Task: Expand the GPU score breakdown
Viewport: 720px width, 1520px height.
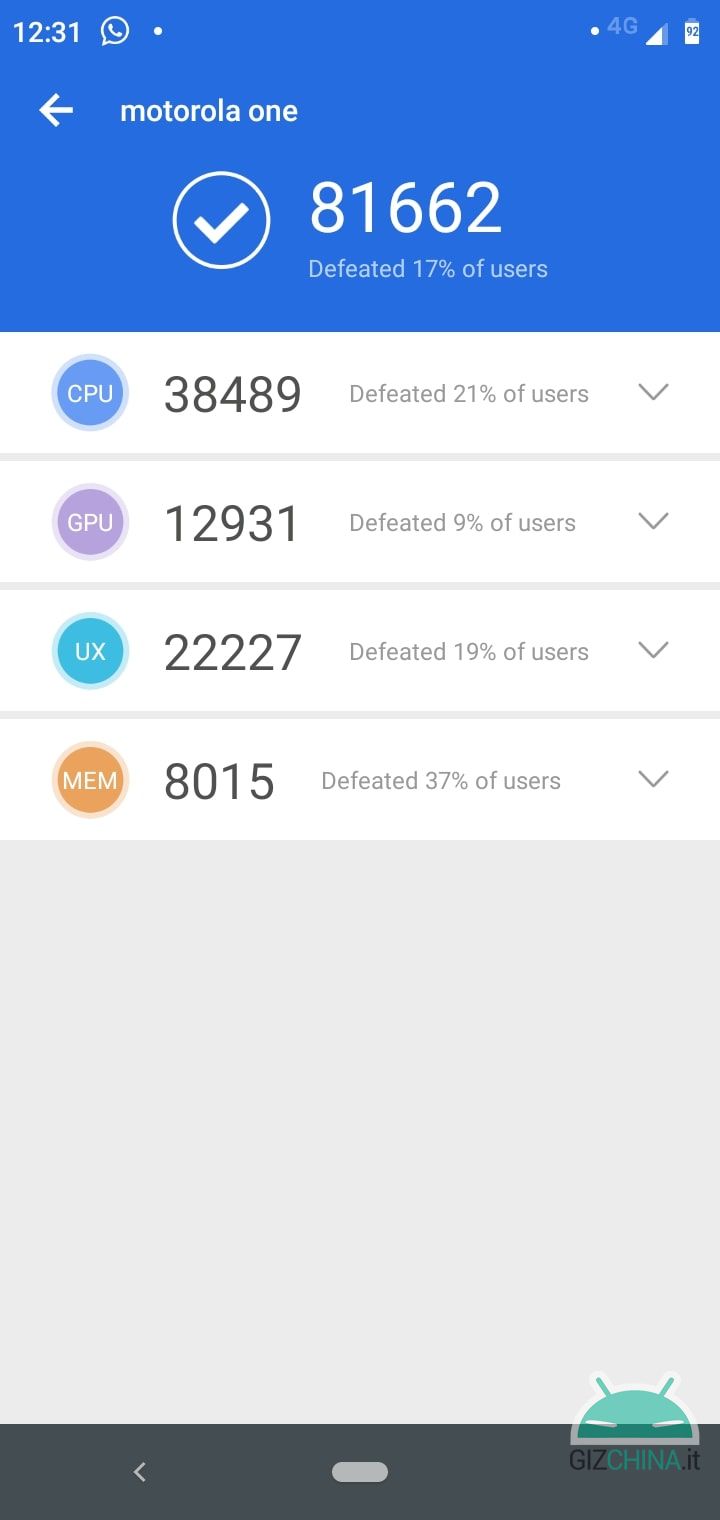Action: 653,521
